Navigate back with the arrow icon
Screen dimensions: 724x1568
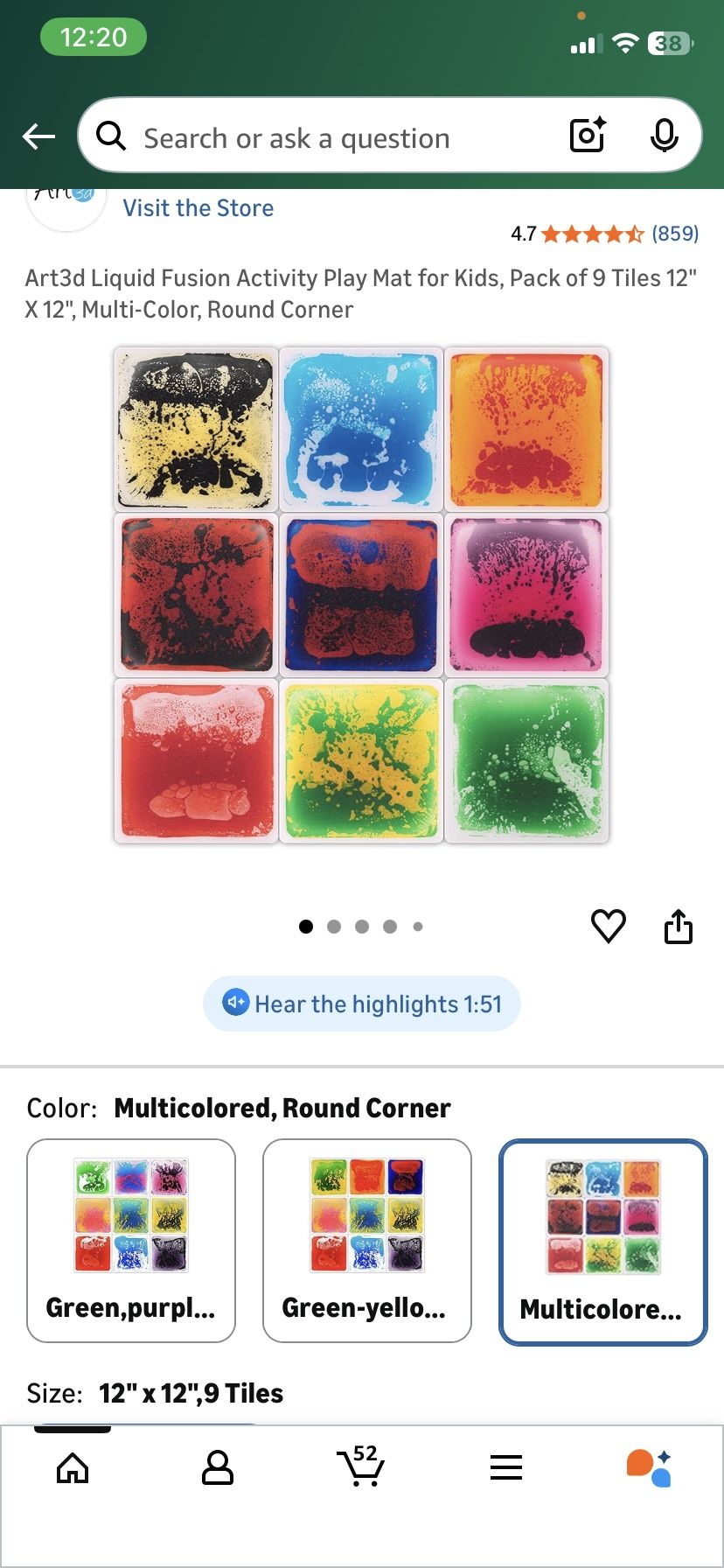(x=37, y=136)
